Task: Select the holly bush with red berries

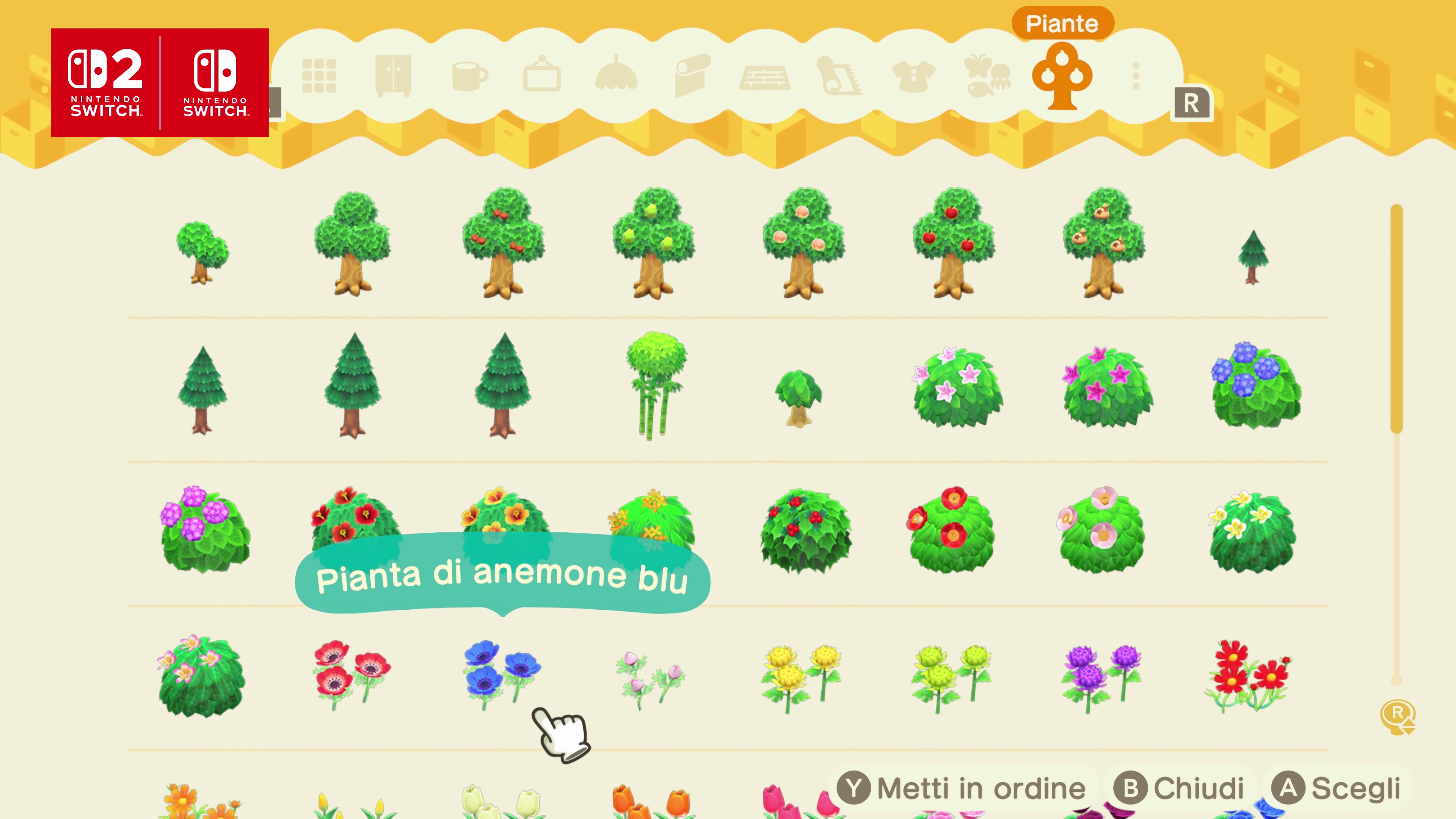Action: click(x=805, y=530)
